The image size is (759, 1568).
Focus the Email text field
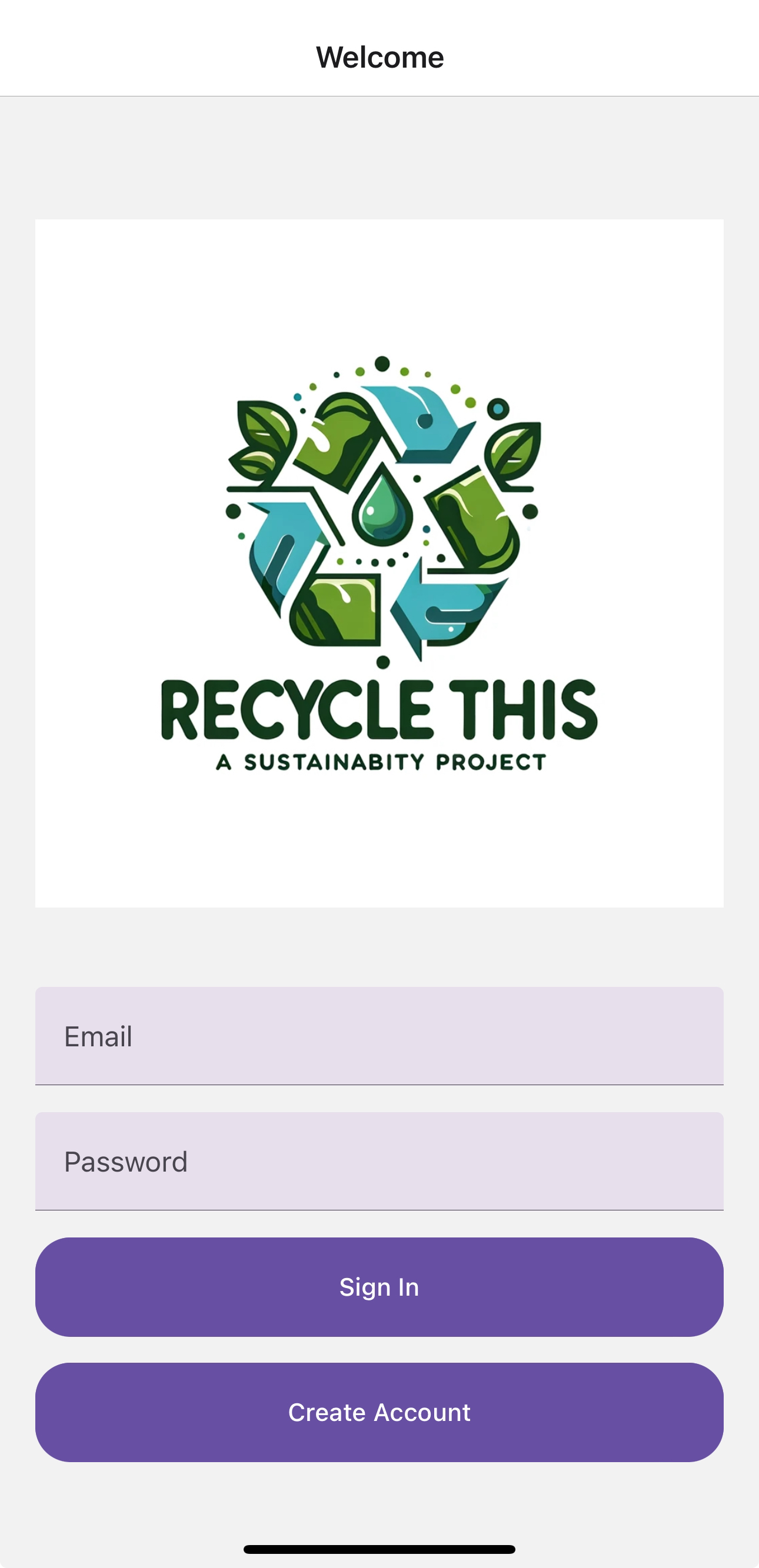pos(379,1035)
